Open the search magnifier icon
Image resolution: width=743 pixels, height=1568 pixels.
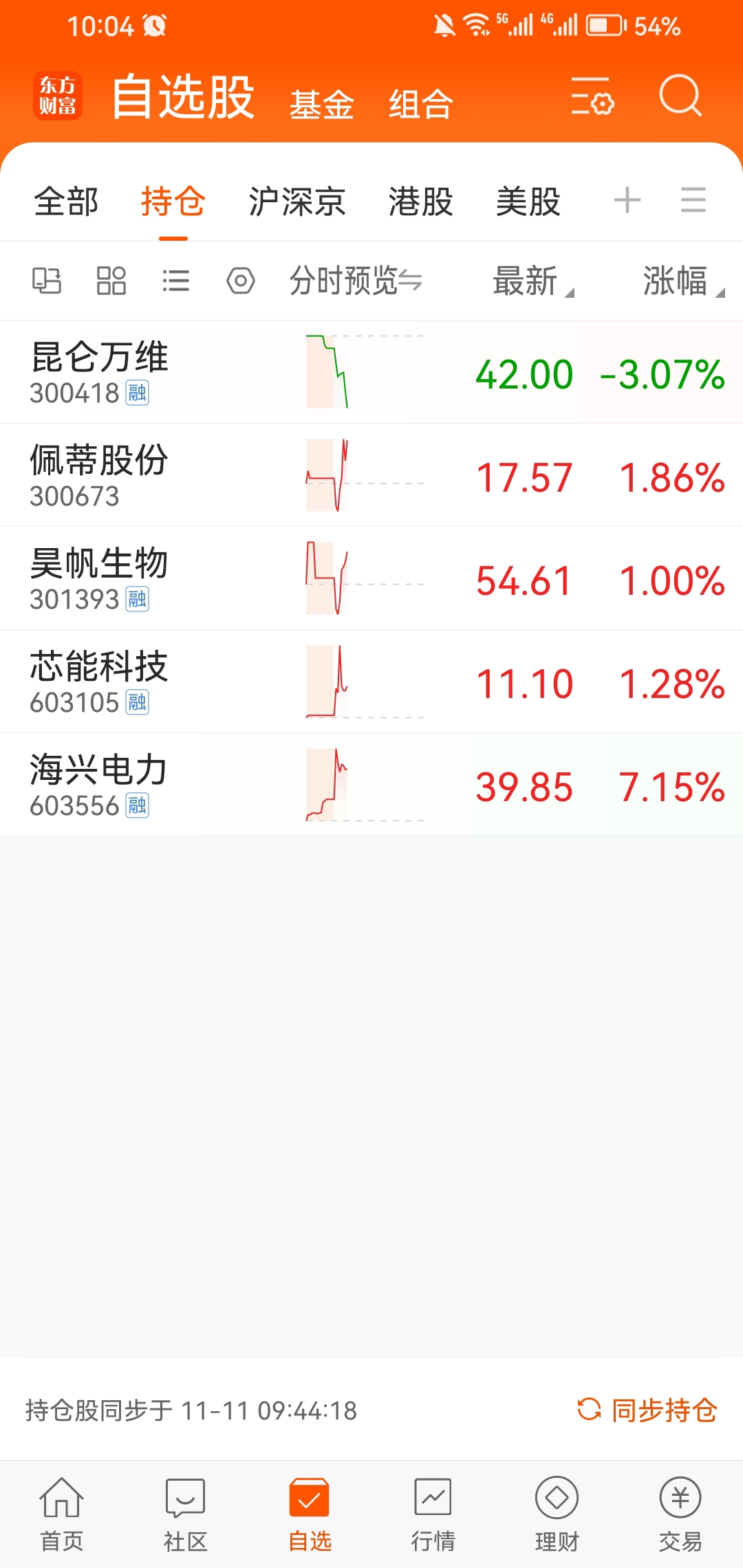[680, 96]
